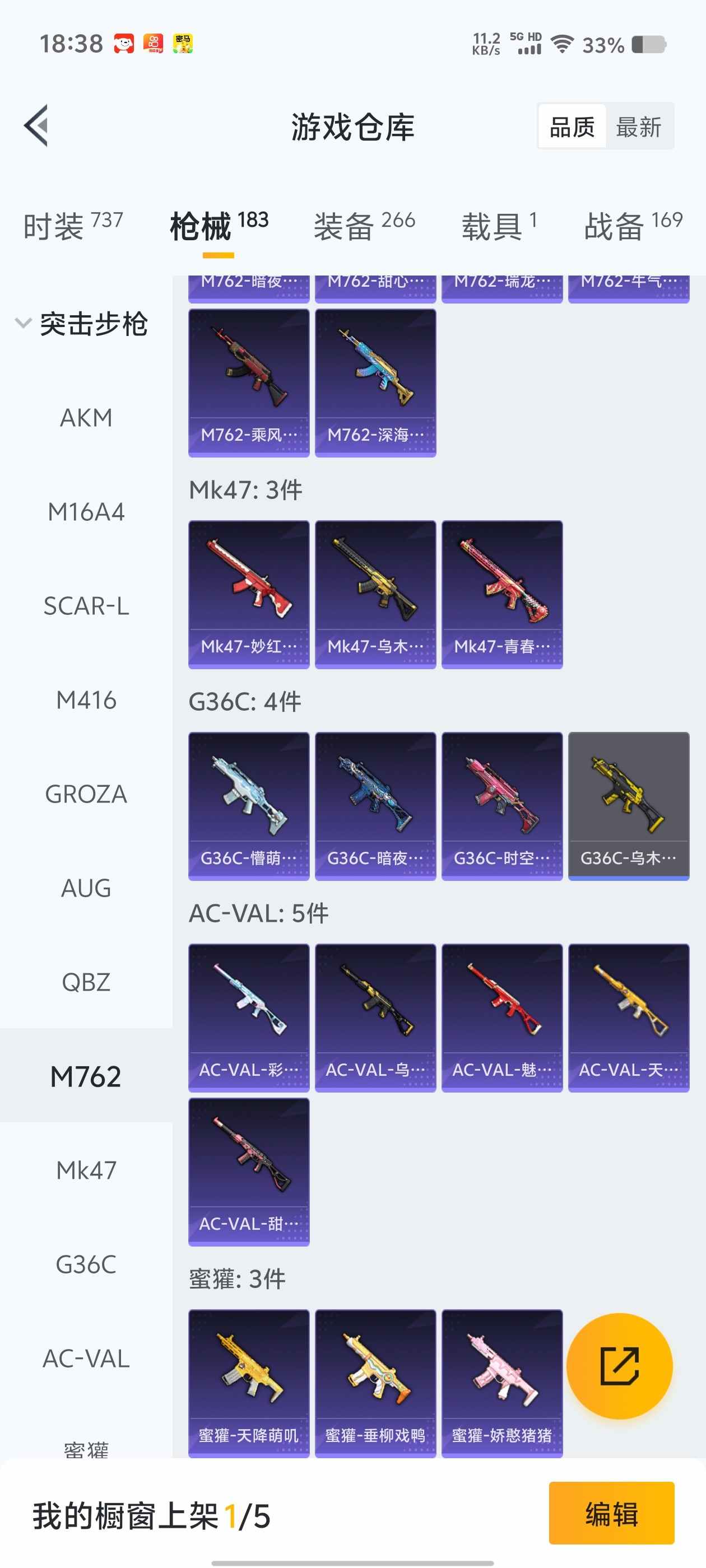Choose AC-VAL in the sidebar
The height and width of the screenshot is (1568, 706).
click(x=86, y=1359)
